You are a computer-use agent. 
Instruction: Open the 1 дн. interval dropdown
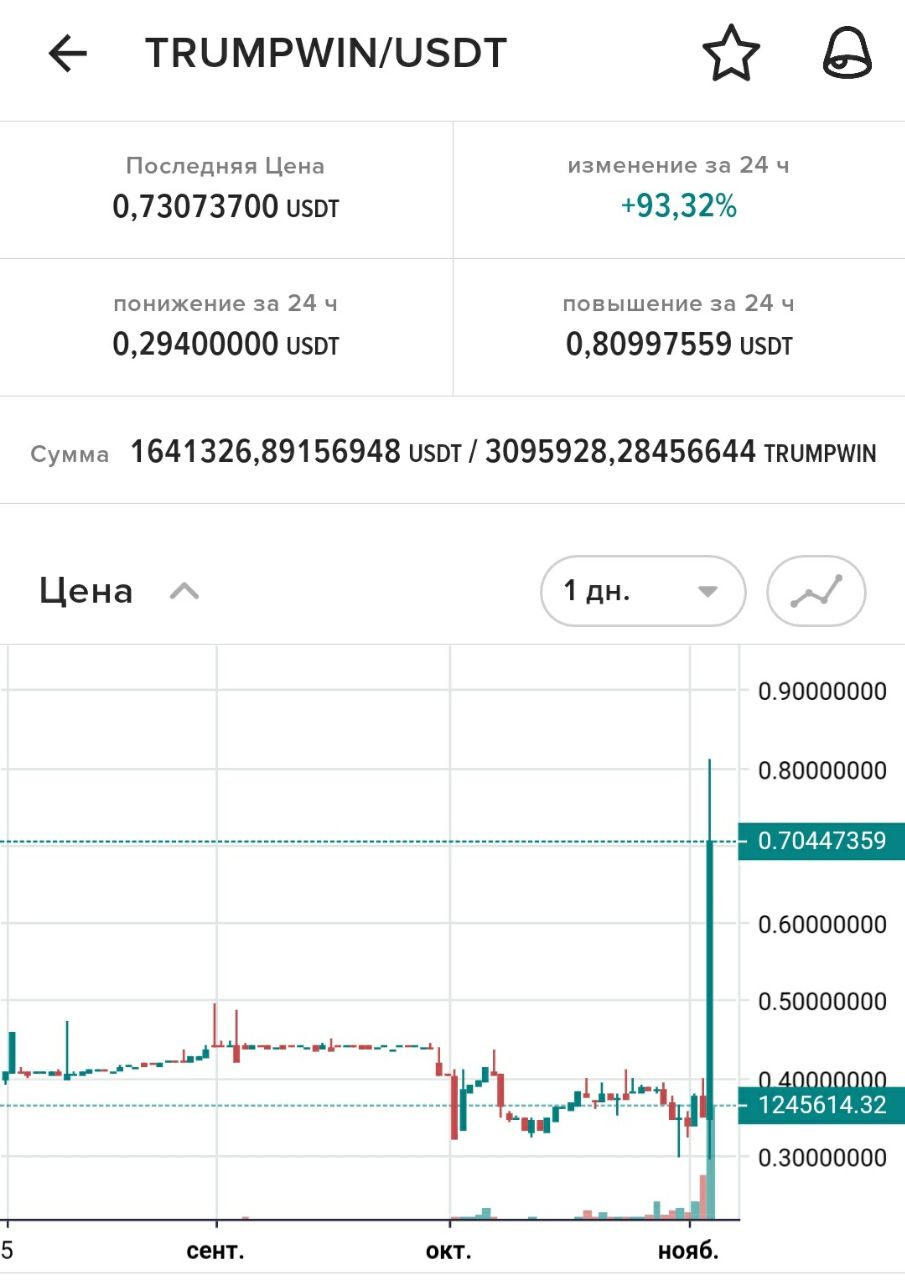642,591
